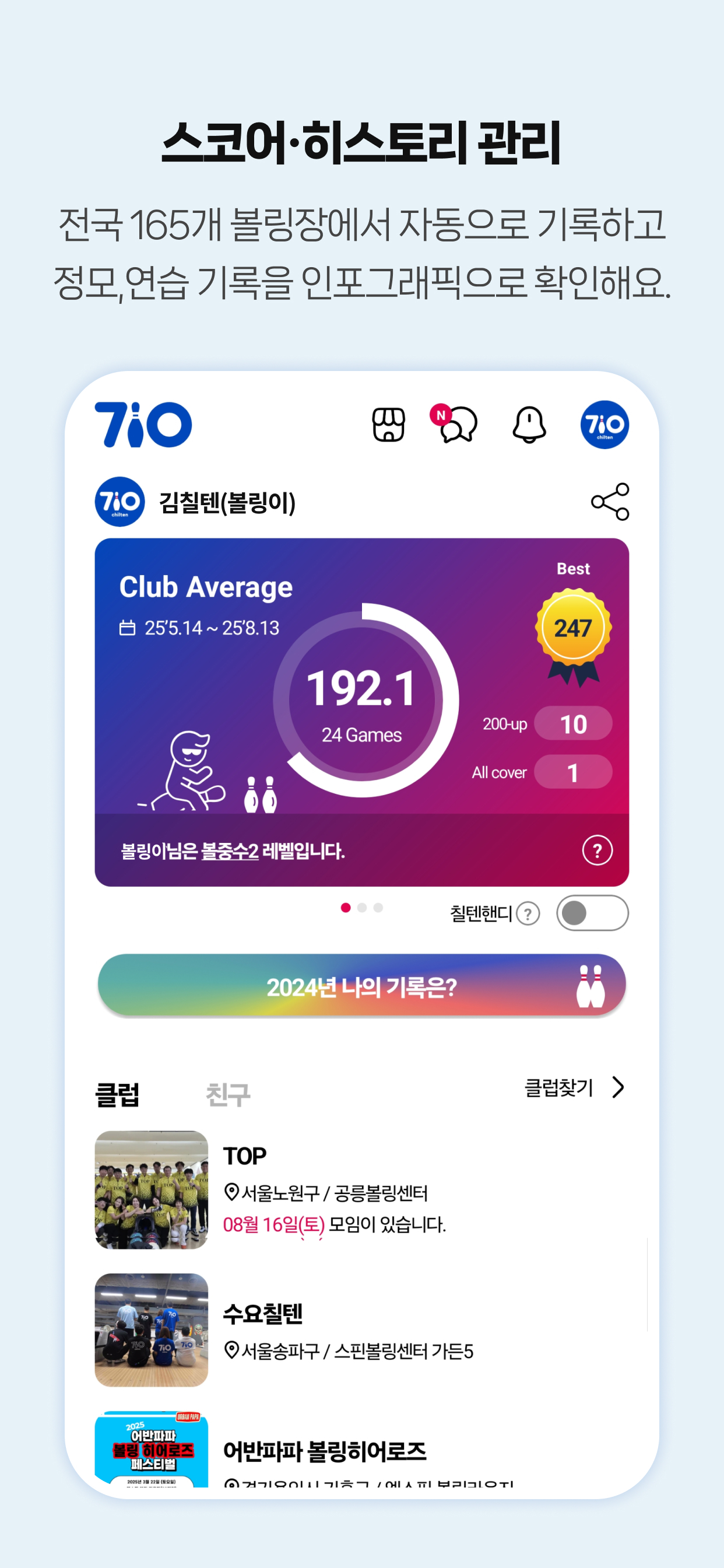Tap the bowling pins icon on the record banner

coord(588,982)
